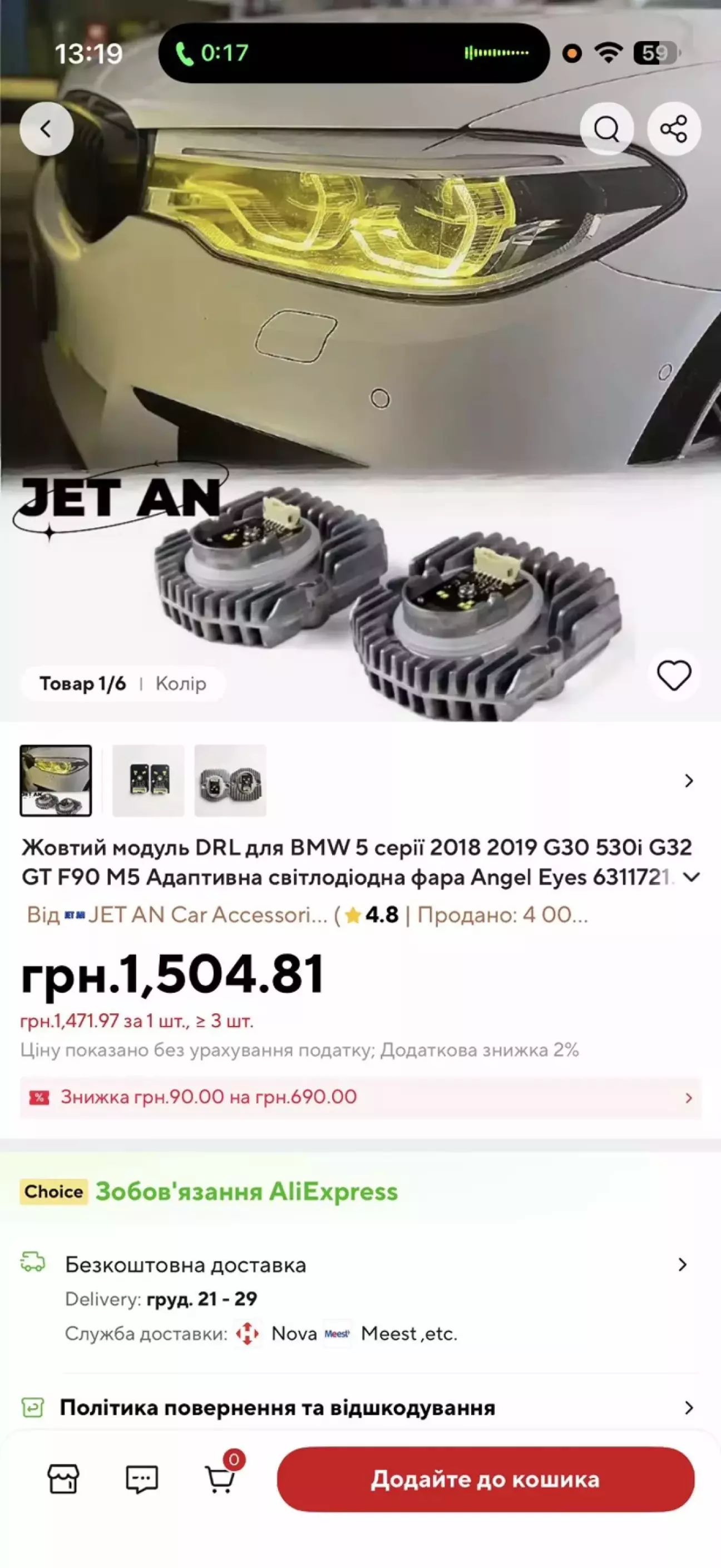Expand the full product title
Screen dimensions: 721x1568
pyautogui.click(x=692, y=877)
